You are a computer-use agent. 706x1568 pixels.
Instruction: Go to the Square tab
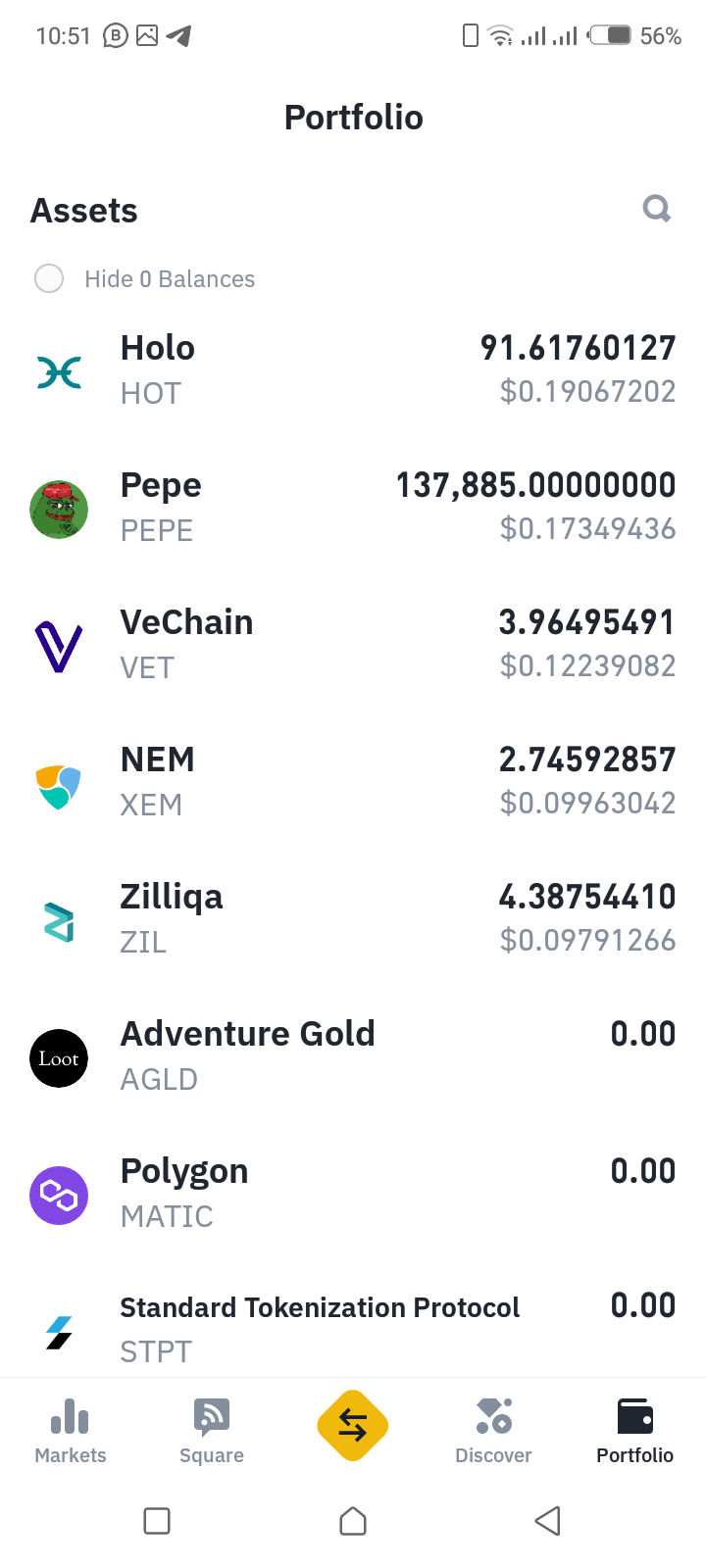pyautogui.click(x=212, y=1431)
